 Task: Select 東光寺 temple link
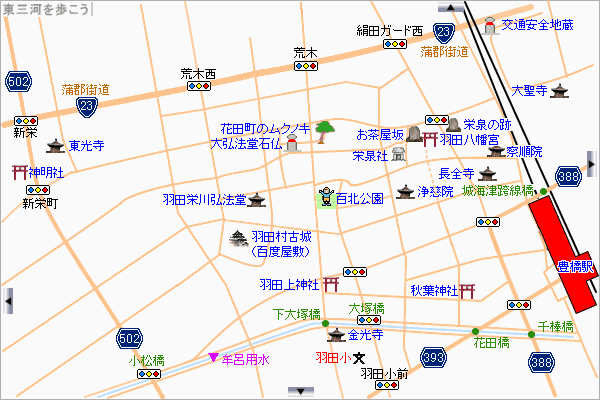pyautogui.click(x=85, y=145)
